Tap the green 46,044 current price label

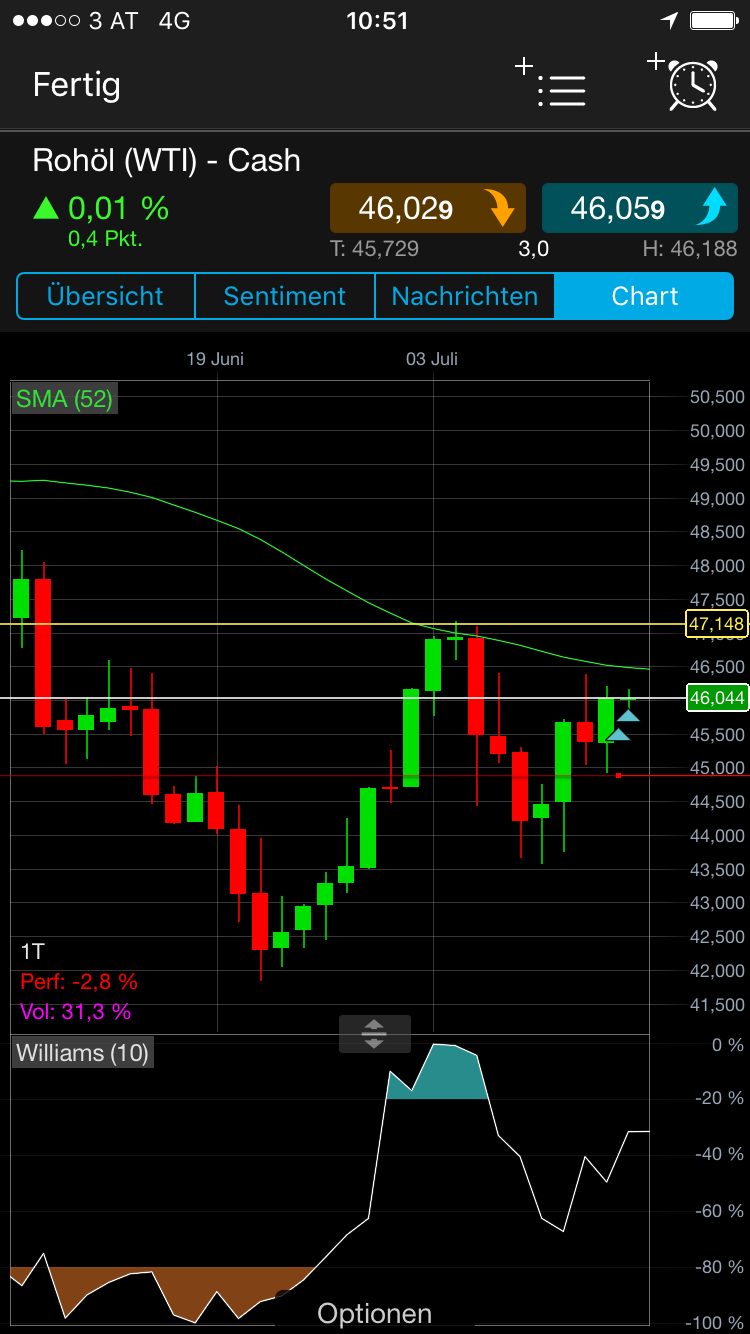click(x=715, y=698)
